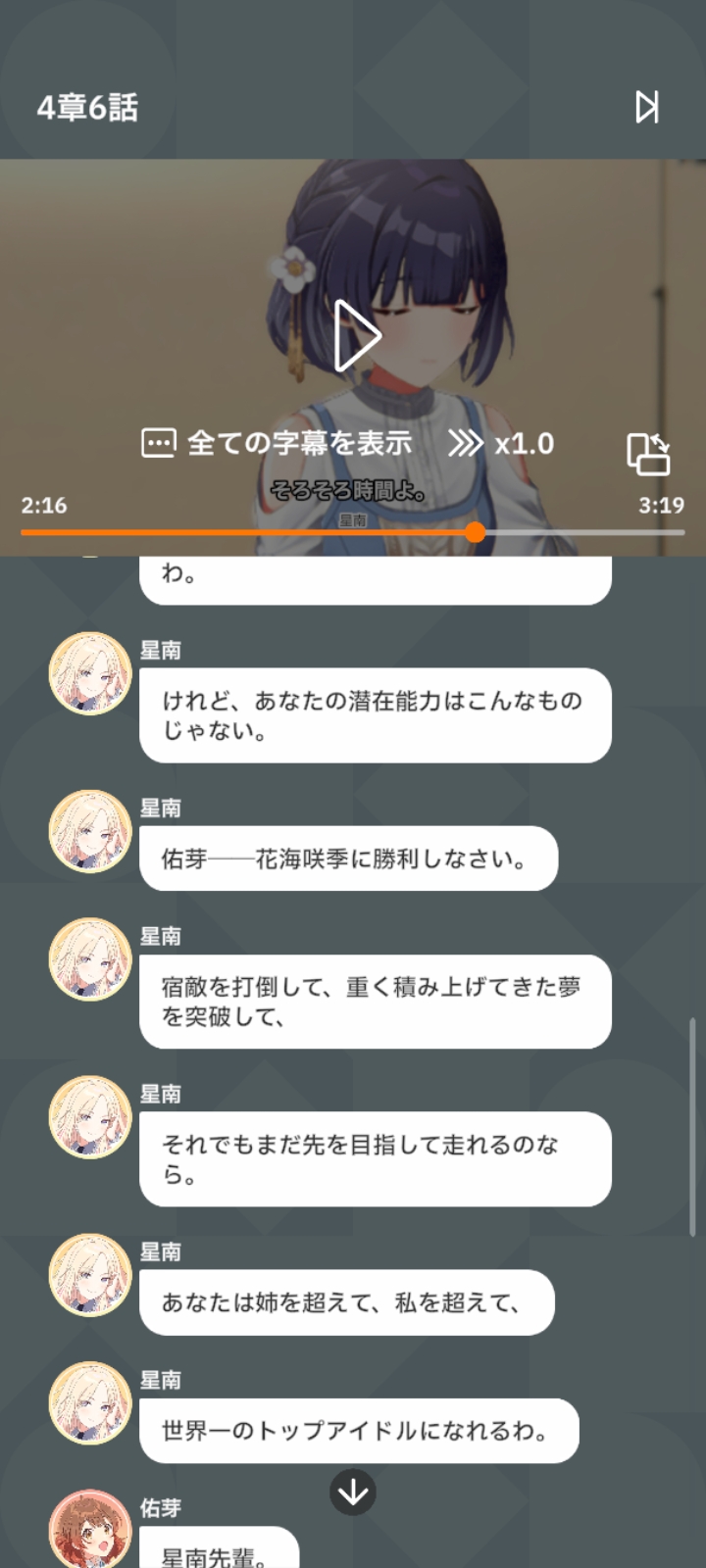The image size is (706, 1568).
Task: Jump to the latest subtitle with the down arrow
Action: click(353, 1493)
